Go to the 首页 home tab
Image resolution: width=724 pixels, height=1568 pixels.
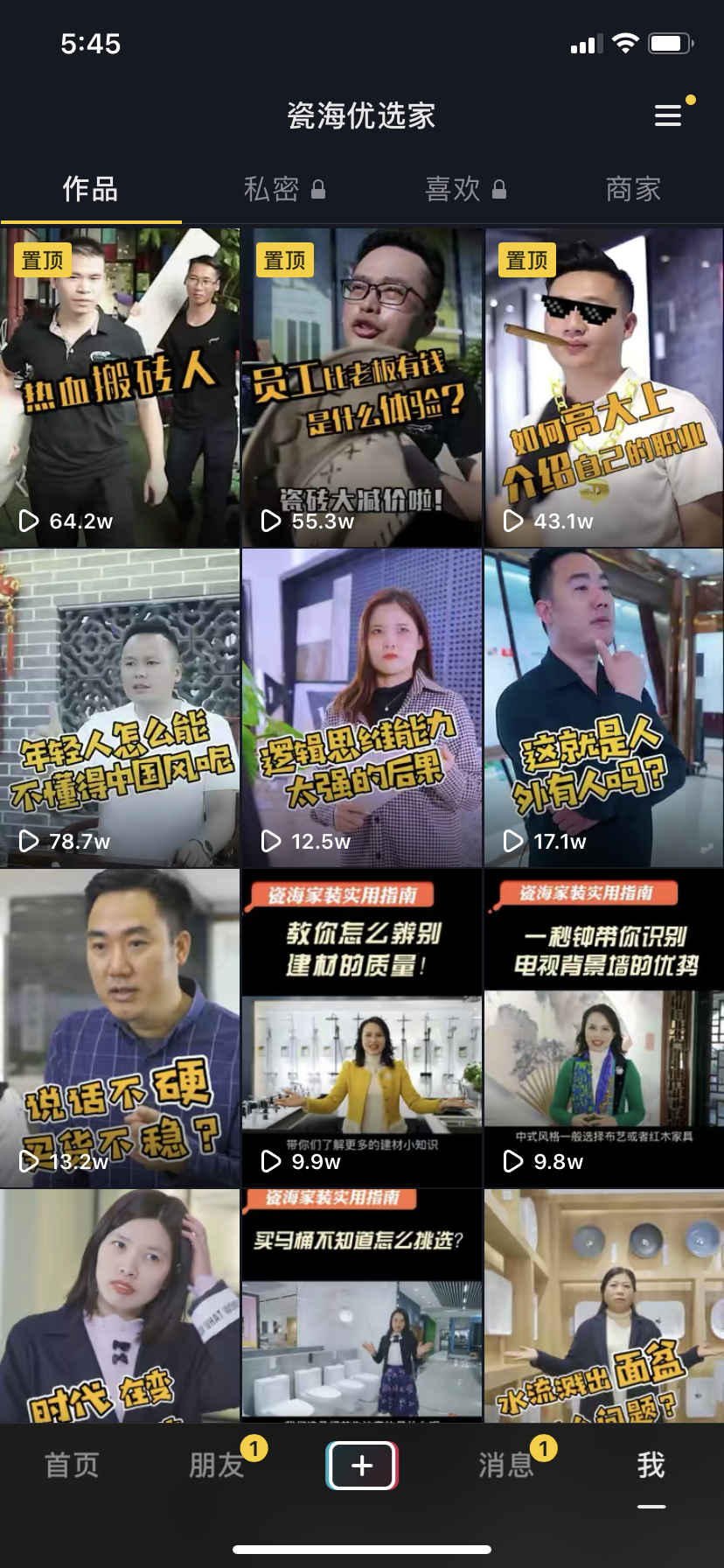point(72,1465)
